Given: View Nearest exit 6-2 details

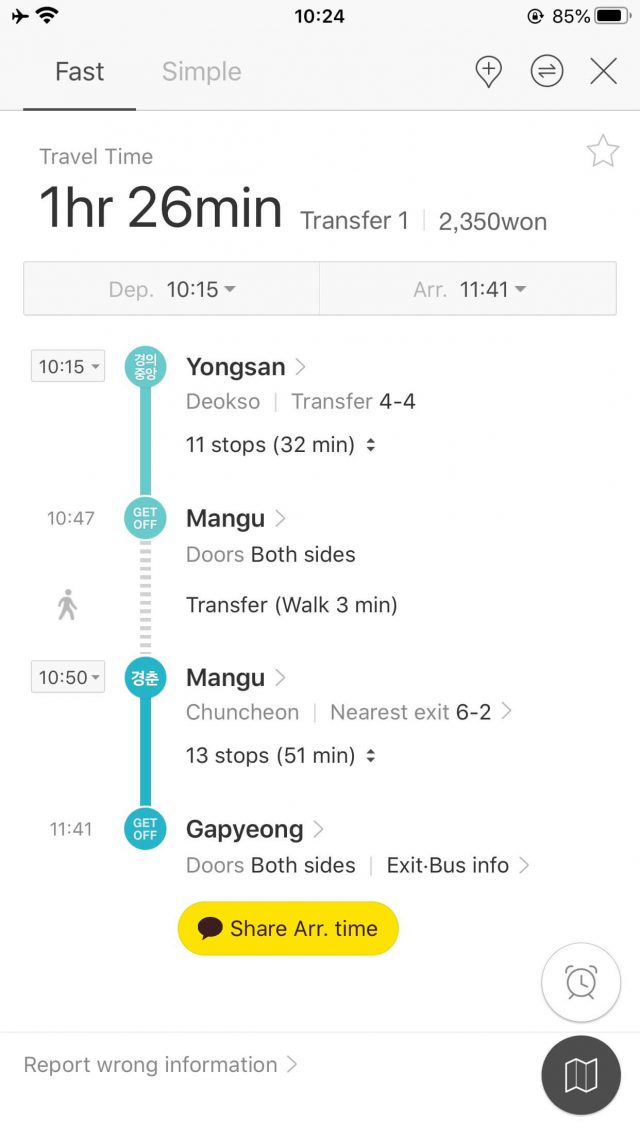Looking at the screenshot, I should click(421, 712).
